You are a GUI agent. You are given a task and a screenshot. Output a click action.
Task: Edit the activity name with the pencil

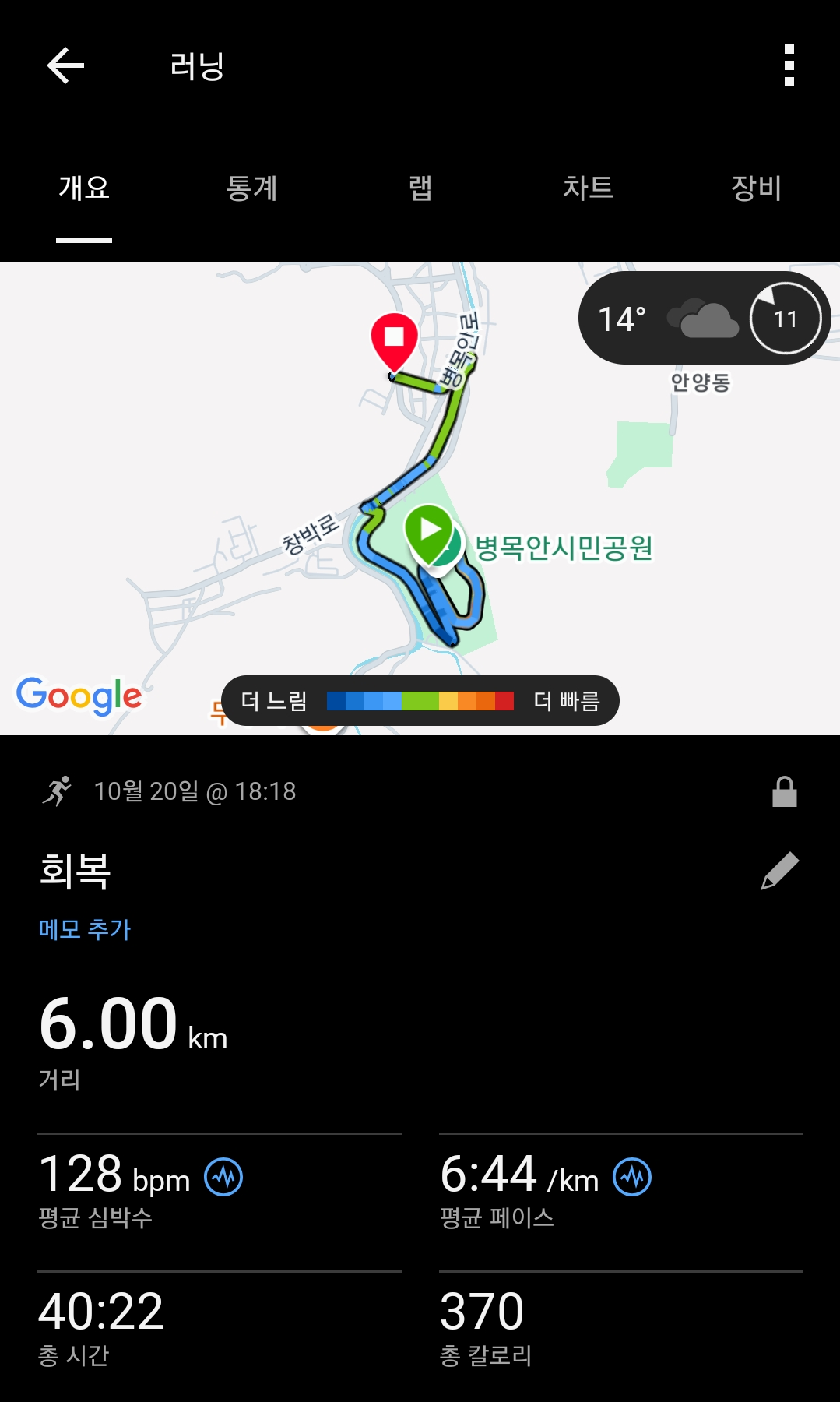click(x=780, y=871)
